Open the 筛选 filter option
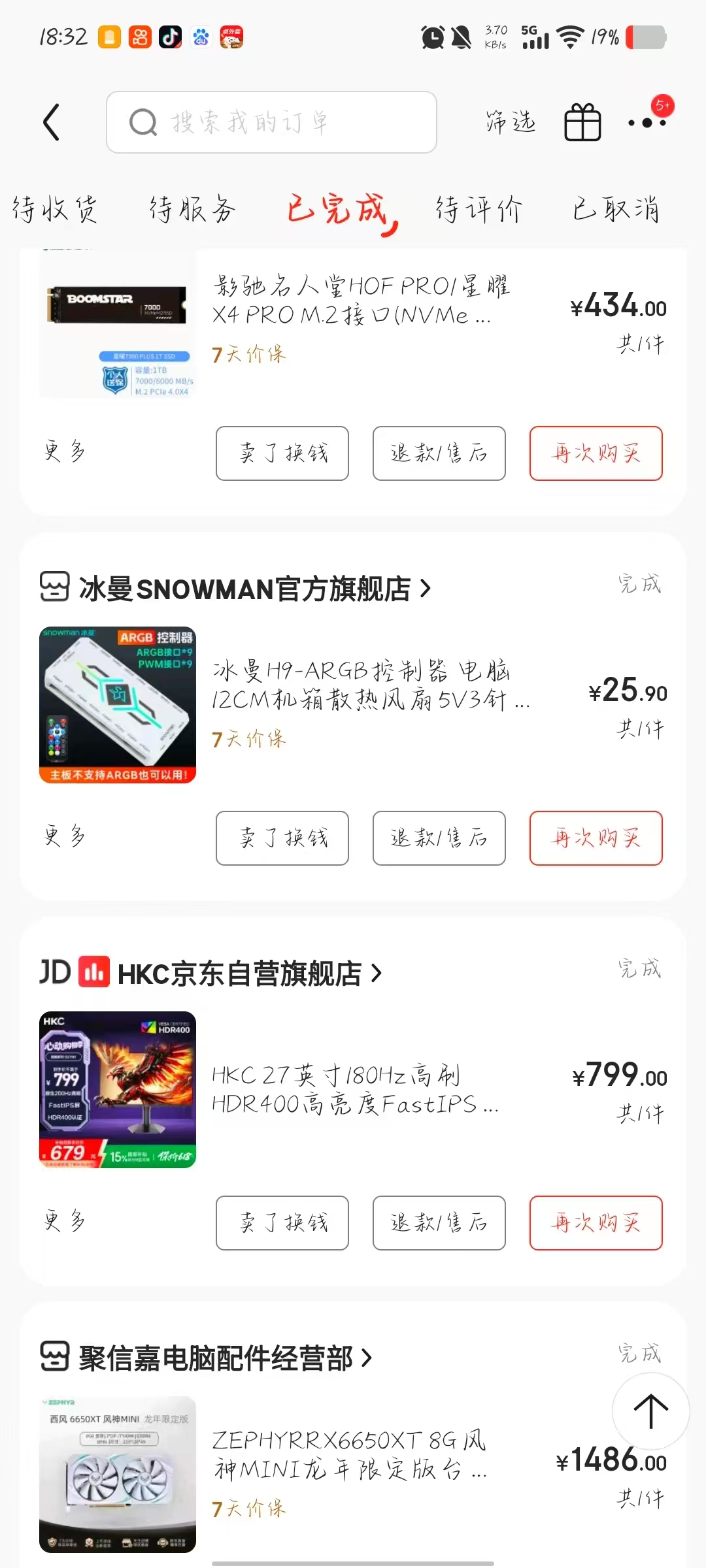The image size is (706, 1568). (511, 122)
